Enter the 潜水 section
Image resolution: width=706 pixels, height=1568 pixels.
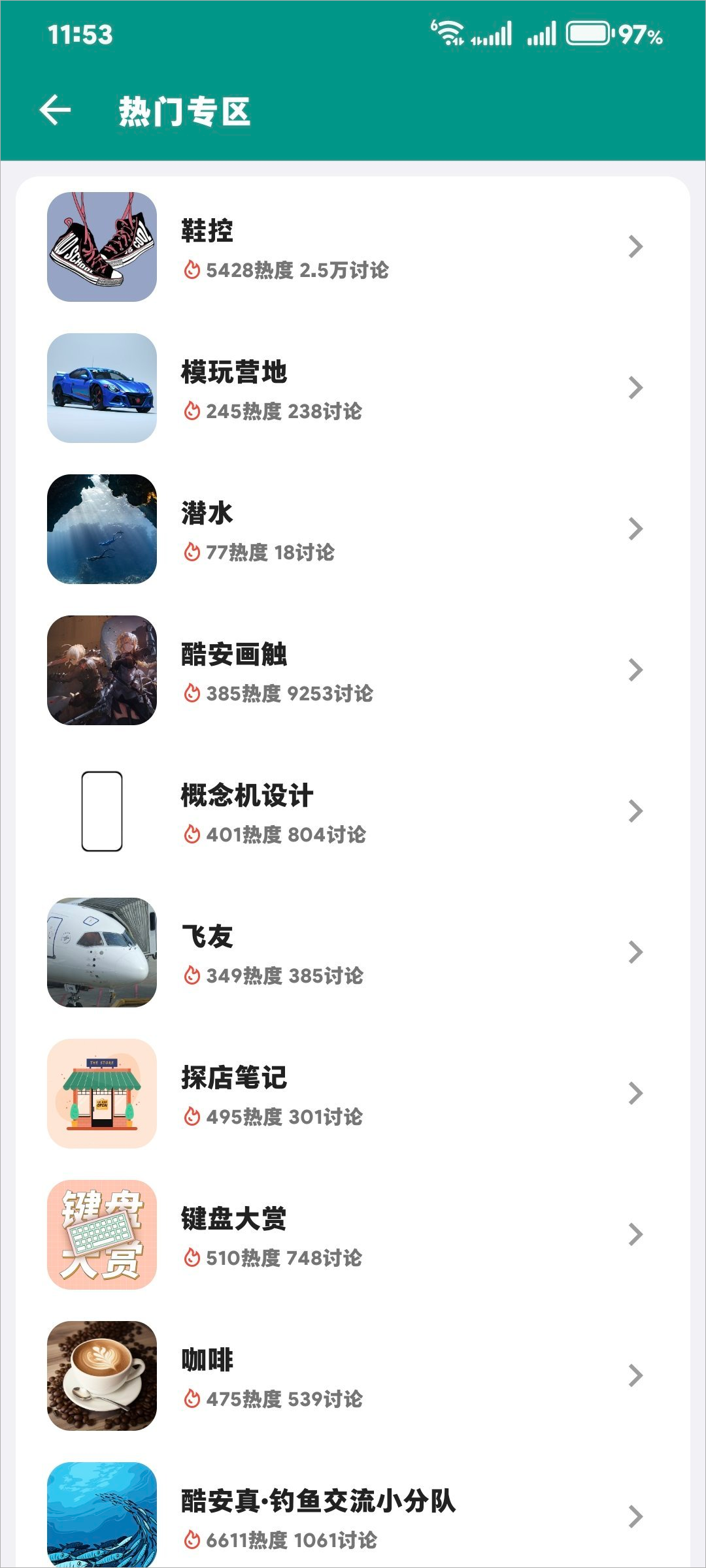click(353, 529)
